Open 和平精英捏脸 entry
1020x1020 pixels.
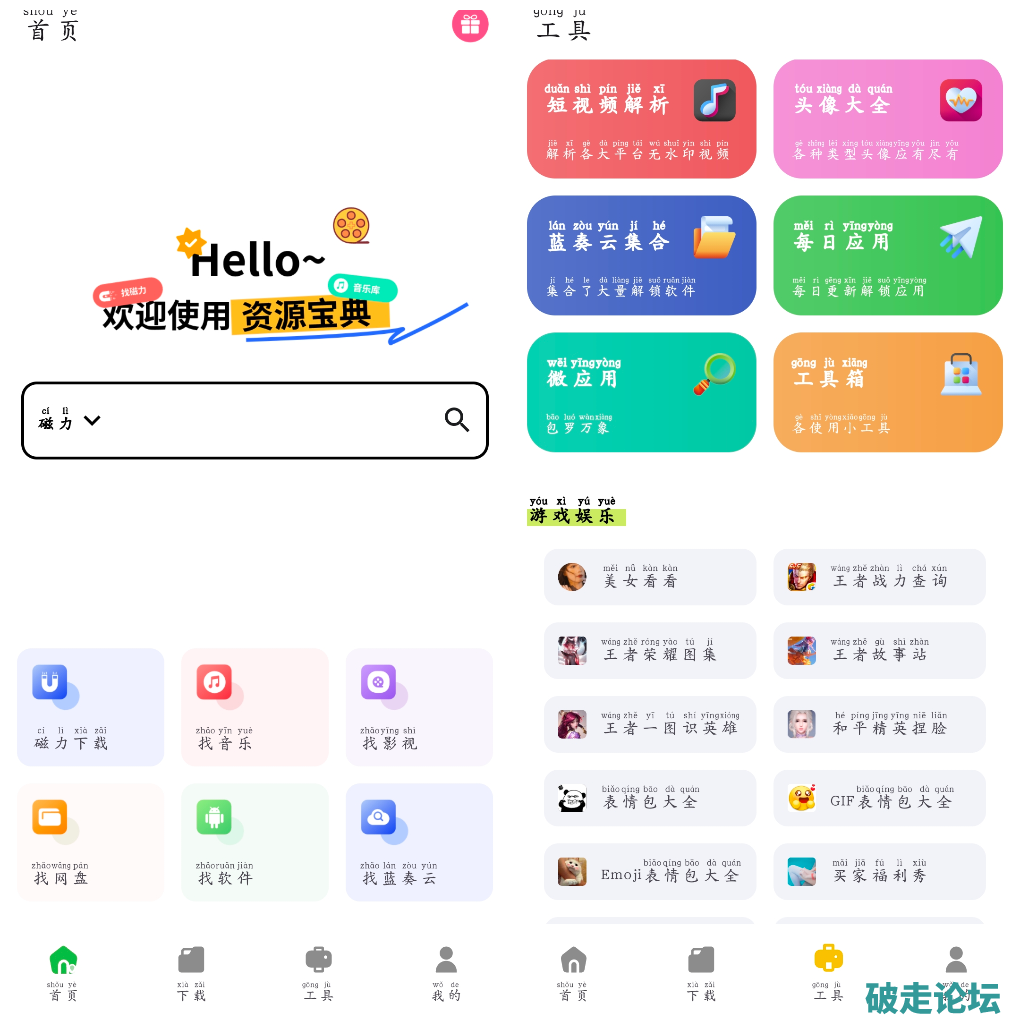click(879, 724)
